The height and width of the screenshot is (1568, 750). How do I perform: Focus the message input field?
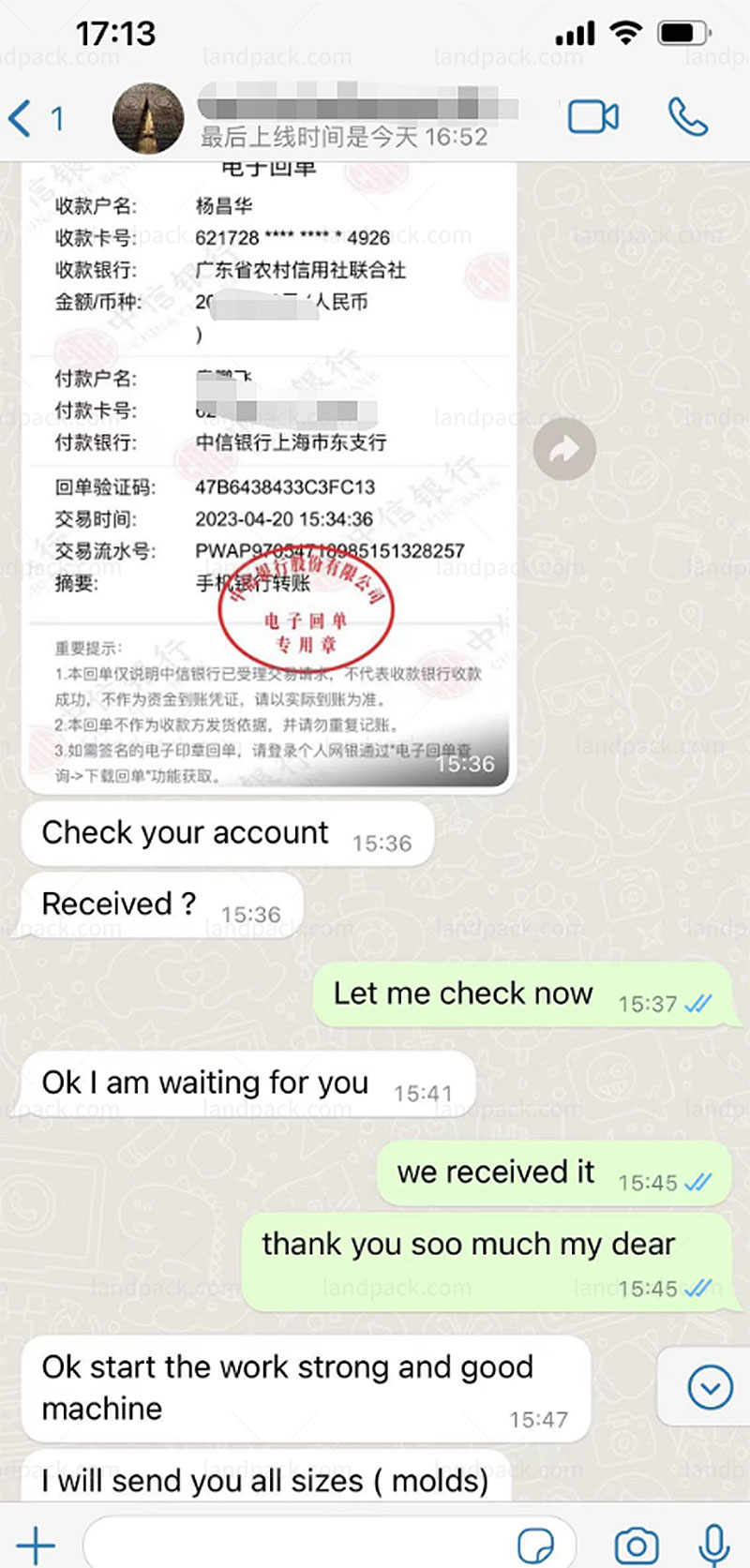(300, 1544)
